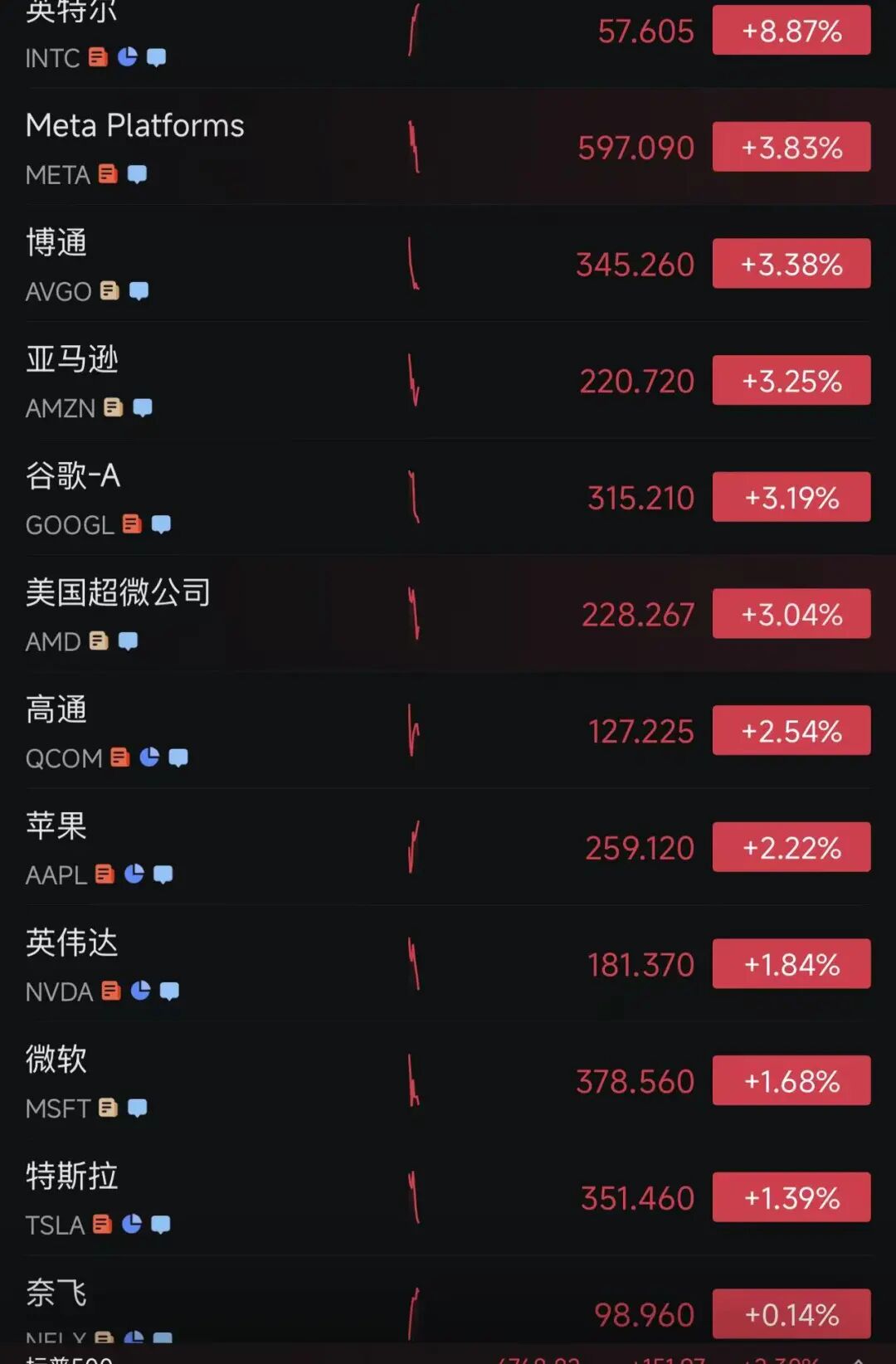Open the comment bubble icon beside MSFT

[x=137, y=1108]
